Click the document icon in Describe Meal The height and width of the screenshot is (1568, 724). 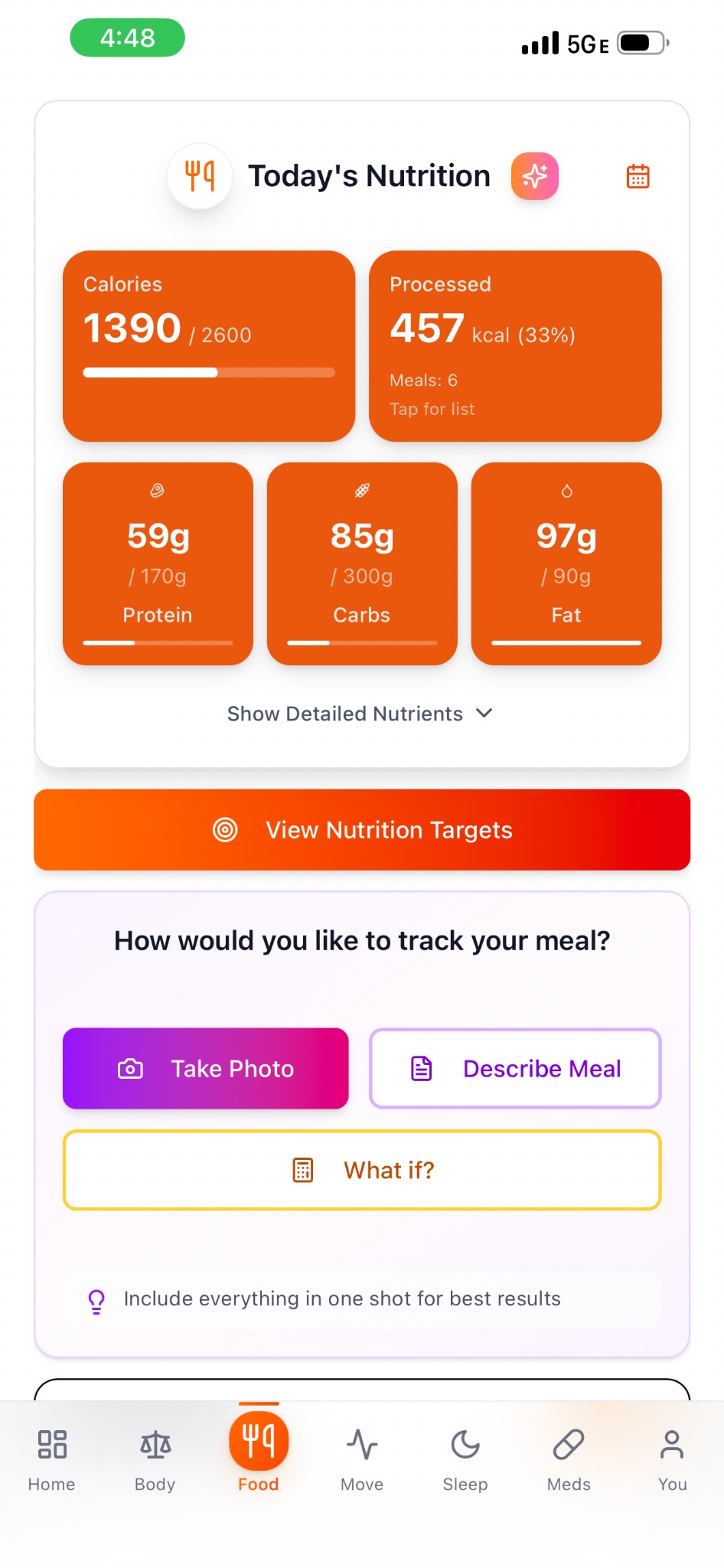421,1068
